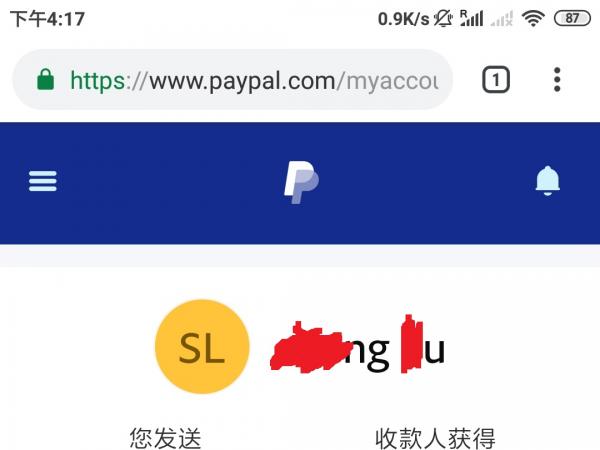Open the PayPal hamburger menu
Viewport: 600px width, 450px height.
point(43,181)
